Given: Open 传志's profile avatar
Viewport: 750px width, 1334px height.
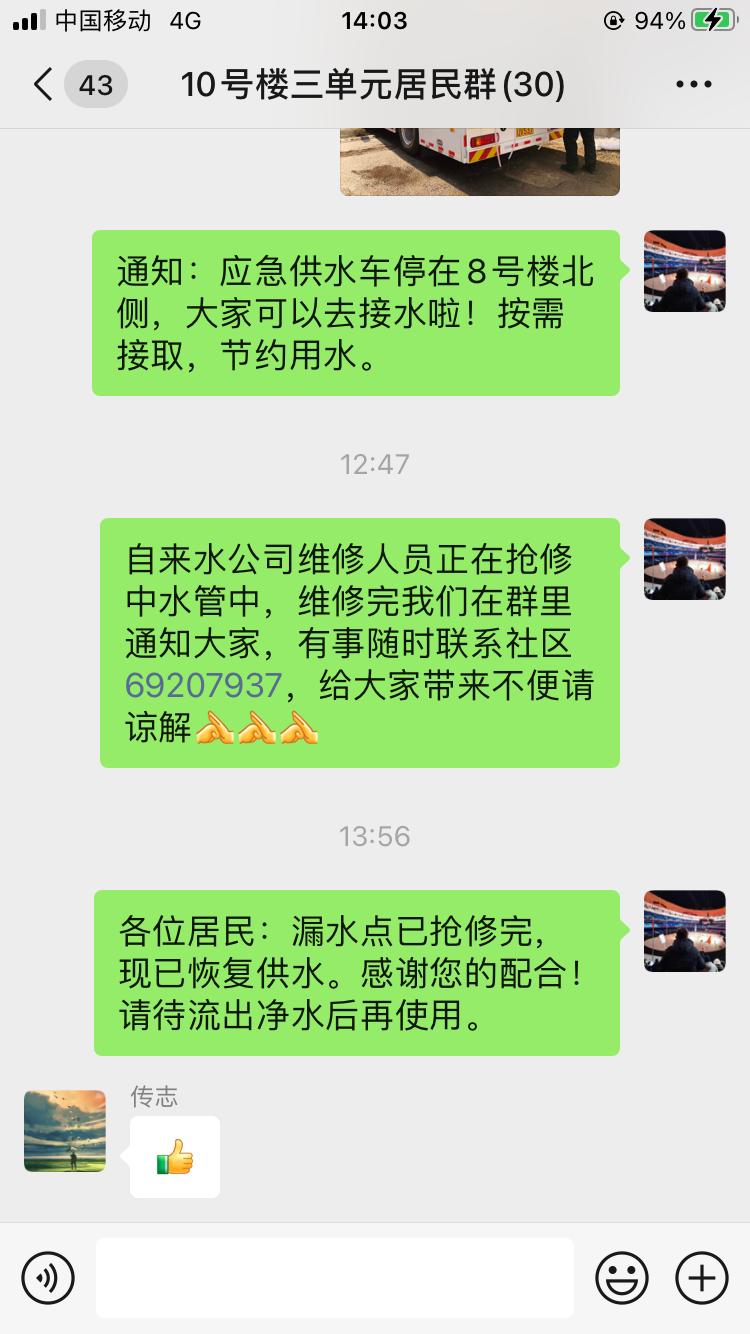Looking at the screenshot, I should (x=65, y=1131).
